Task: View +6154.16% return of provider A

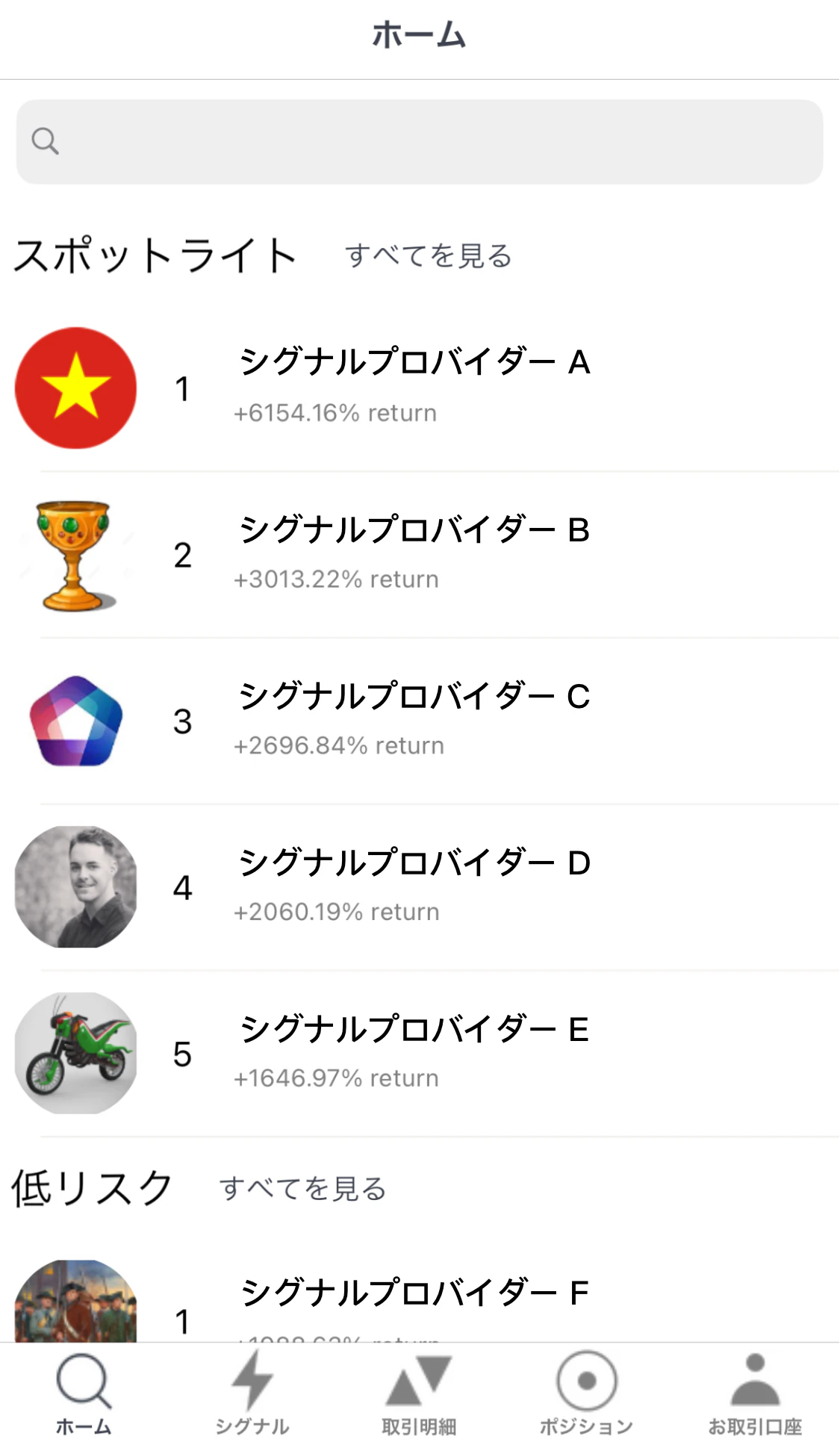Action: point(335,412)
